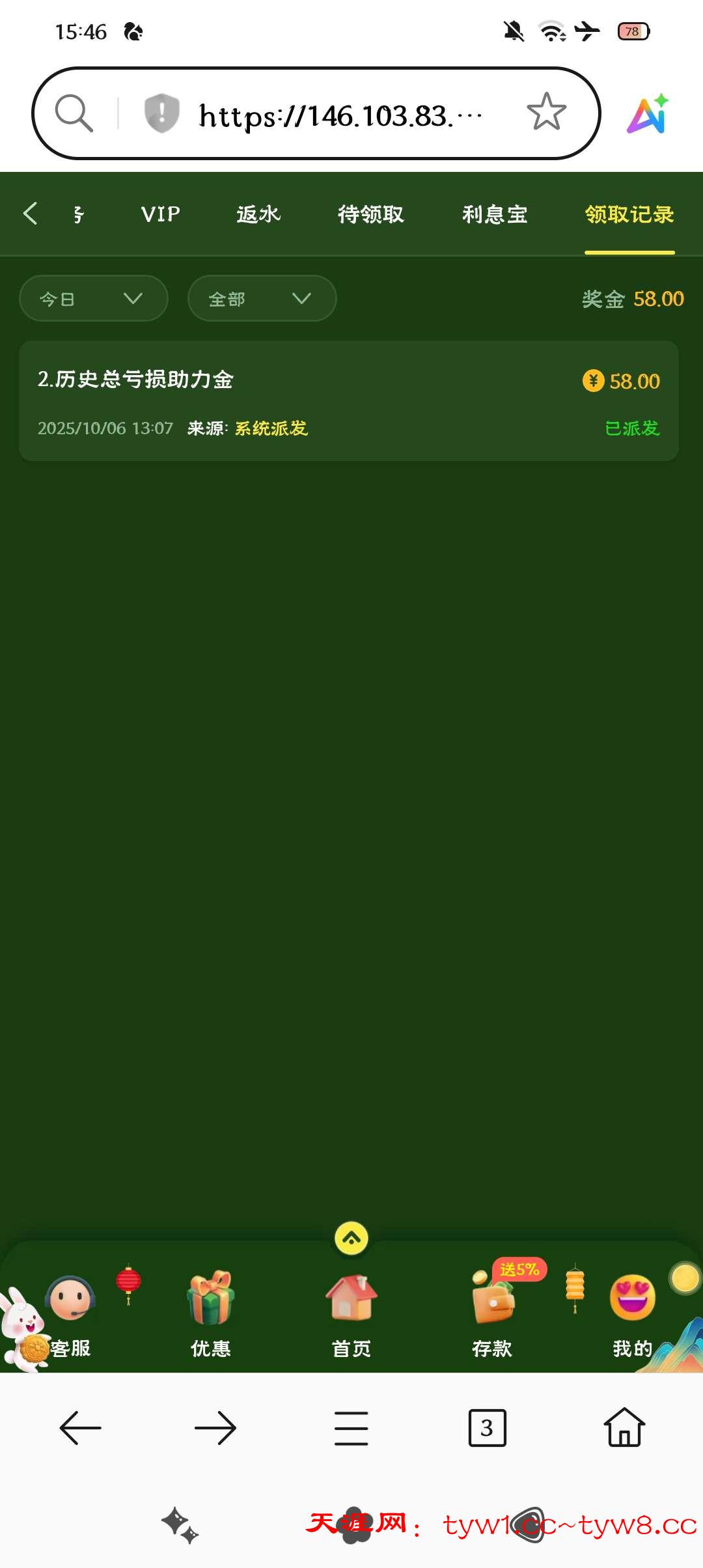703x1568 pixels.
Task: Open the browser AI assistant icon
Action: click(x=648, y=114)
